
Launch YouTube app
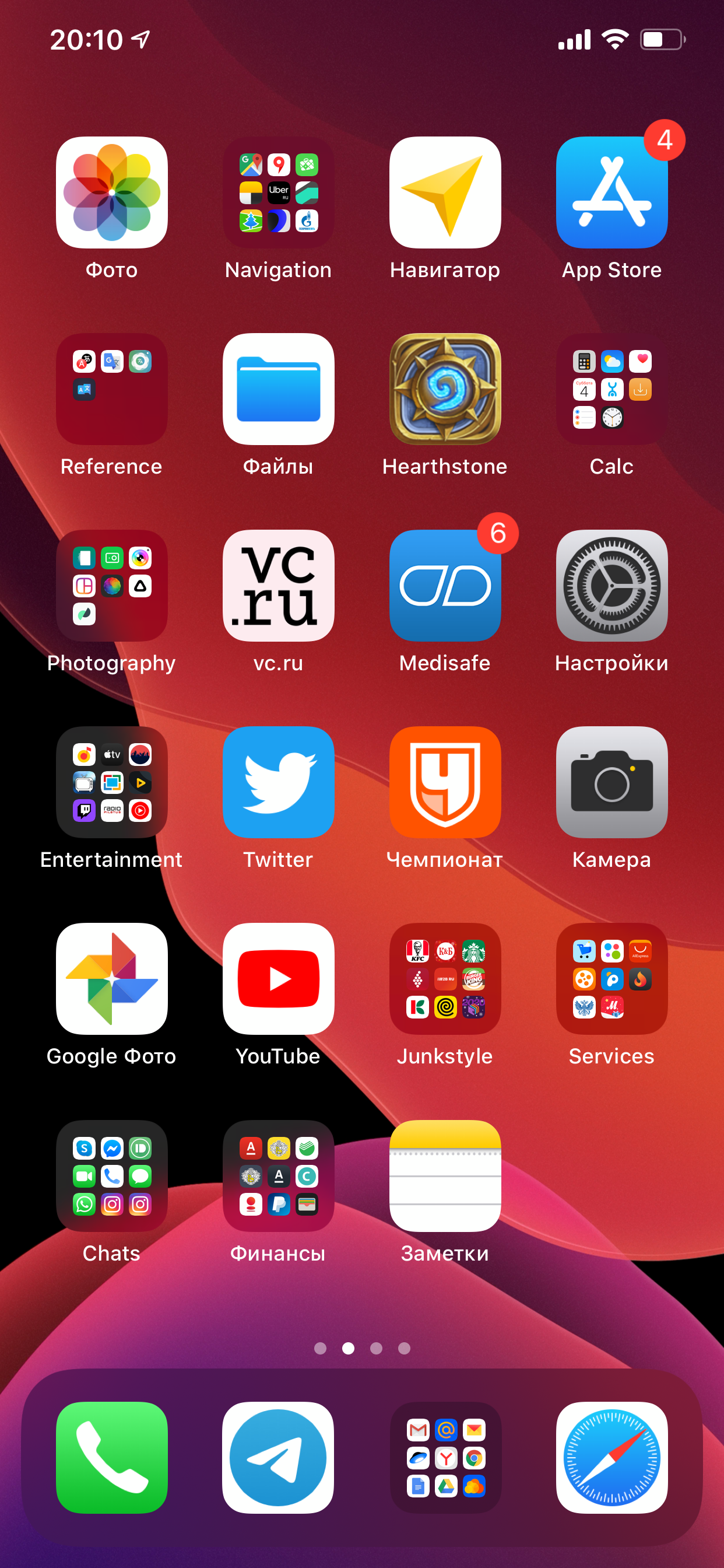[278, 979]
